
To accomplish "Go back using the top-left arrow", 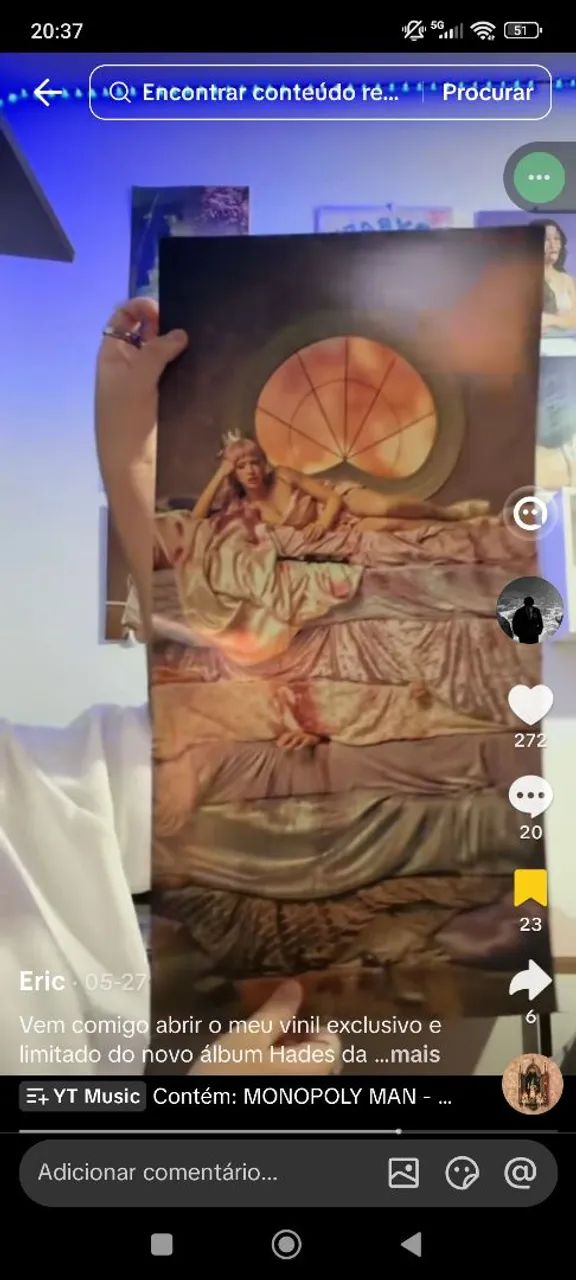I will coord(47,93).
